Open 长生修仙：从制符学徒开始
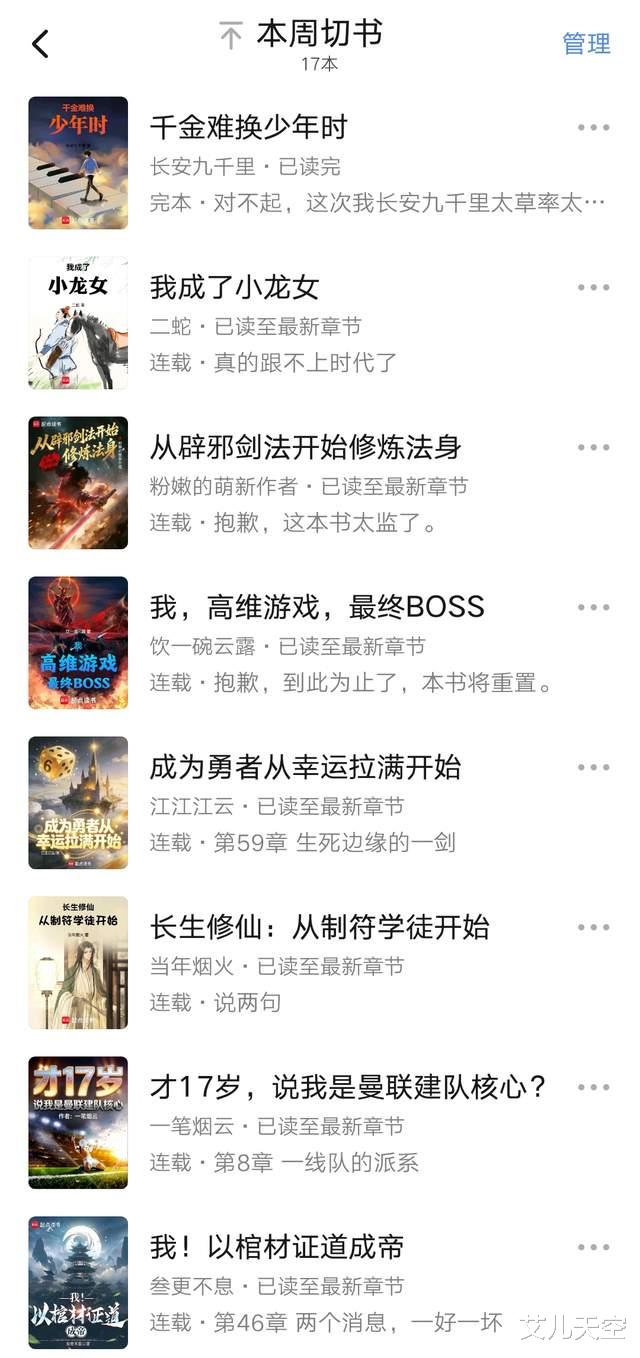 (x=319, y=928)
